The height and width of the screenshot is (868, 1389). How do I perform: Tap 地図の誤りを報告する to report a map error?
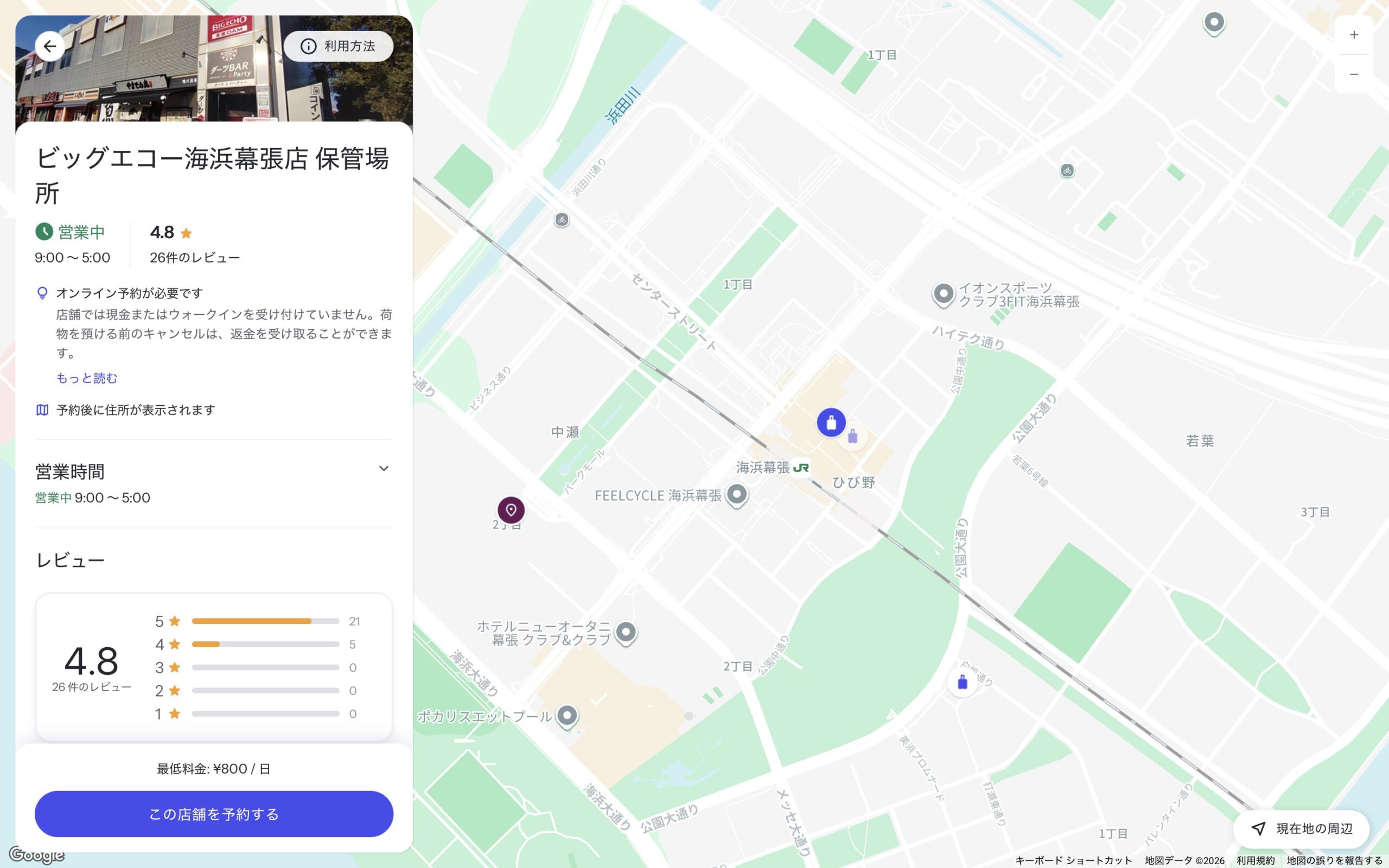1334,860
